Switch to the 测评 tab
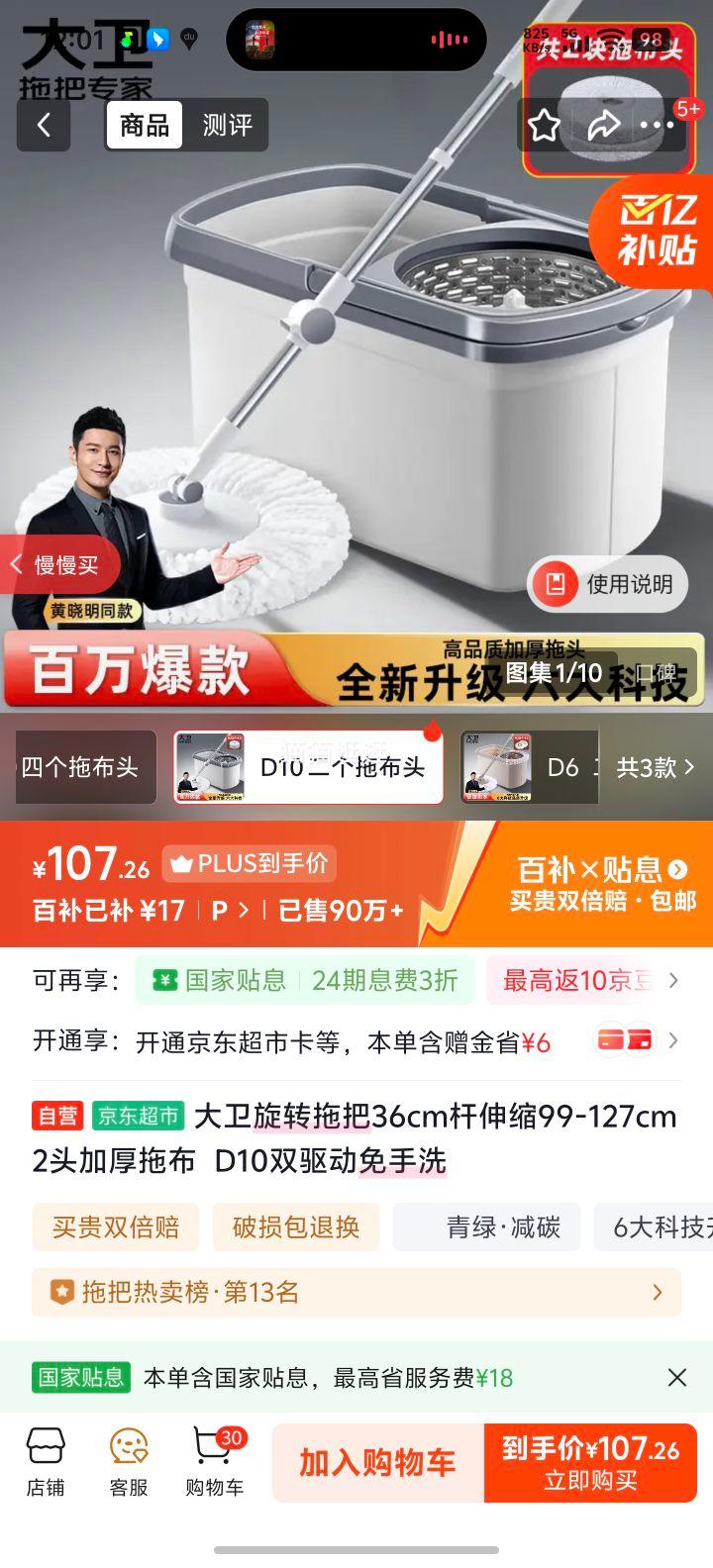The image size is (713, 1568). click(x=227, y=126)
